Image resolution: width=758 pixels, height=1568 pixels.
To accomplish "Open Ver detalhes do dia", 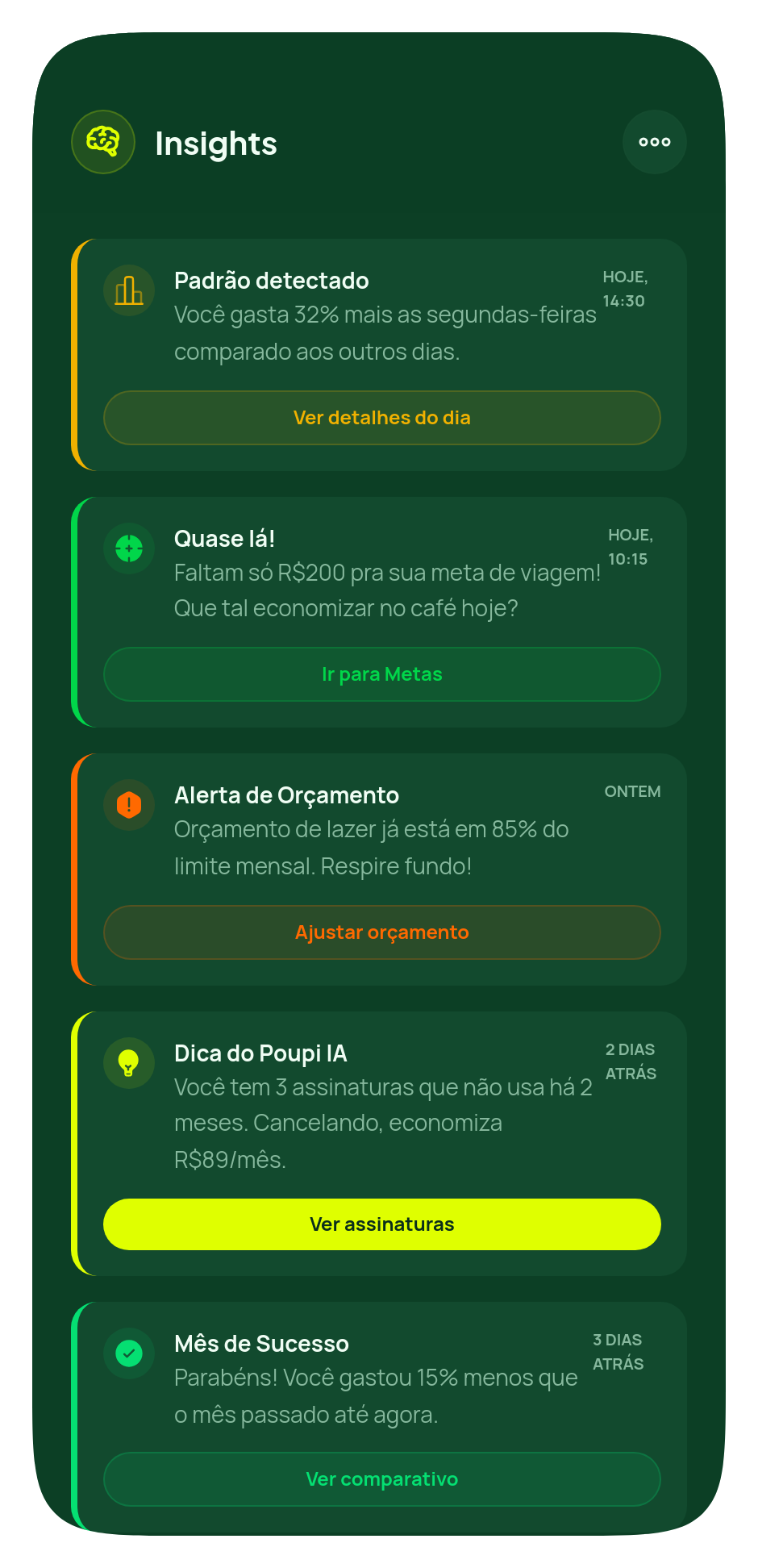I will pos(381,418).
